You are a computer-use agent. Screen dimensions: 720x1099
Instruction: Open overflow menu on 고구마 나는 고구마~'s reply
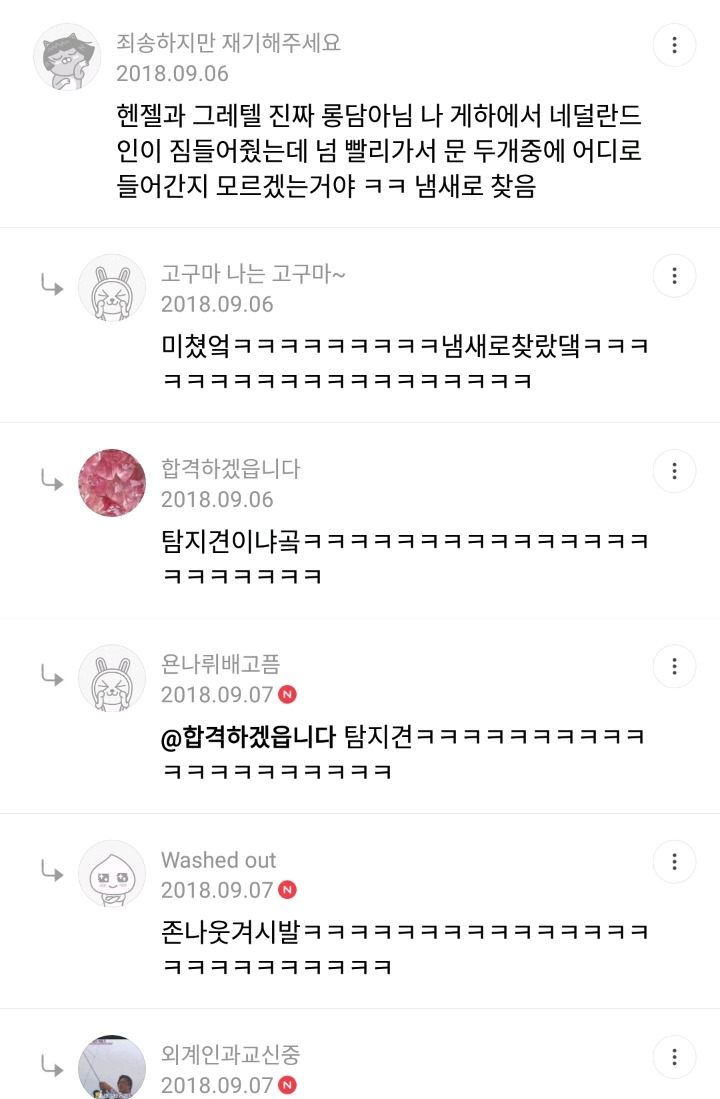pyautogui.click(x=675, y=276)
